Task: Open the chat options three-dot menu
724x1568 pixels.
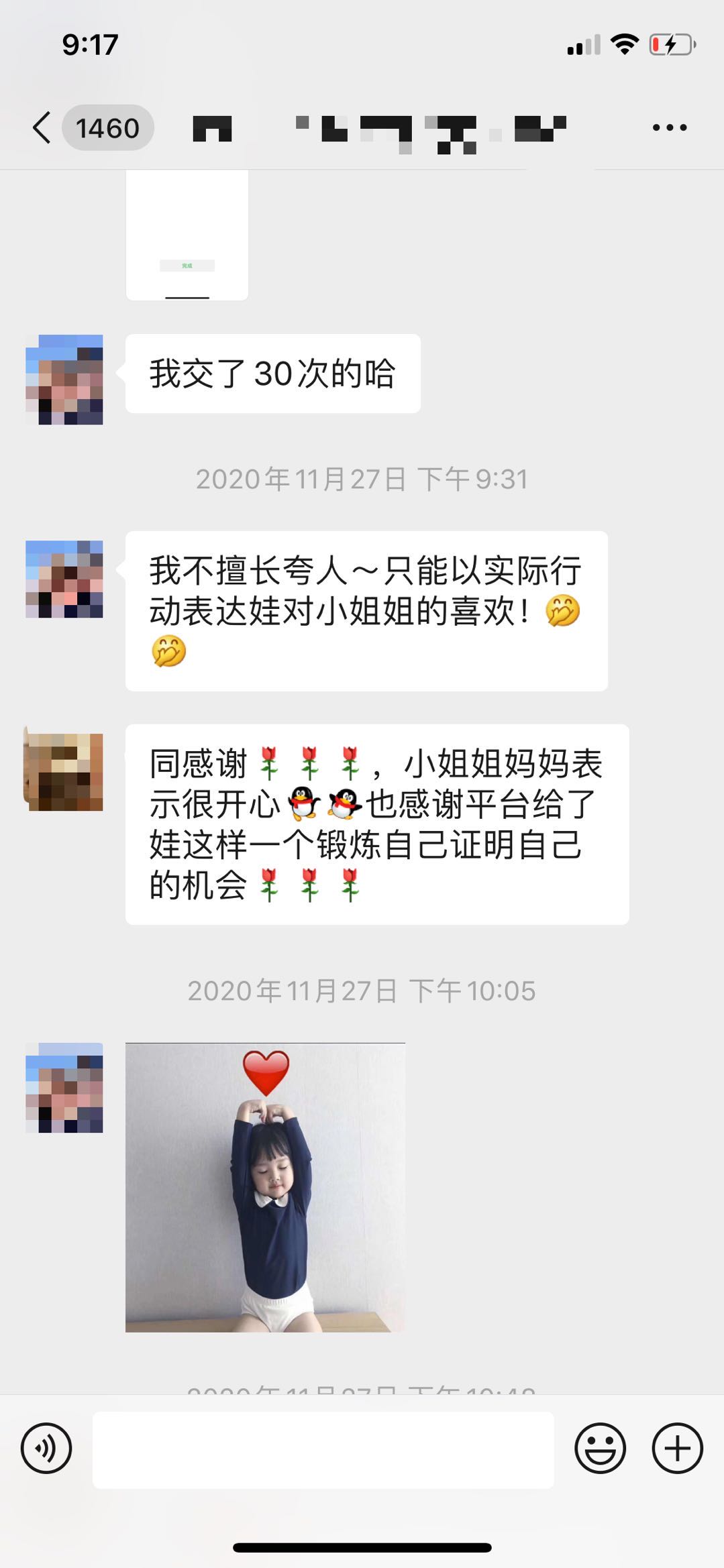Action: 670,127
